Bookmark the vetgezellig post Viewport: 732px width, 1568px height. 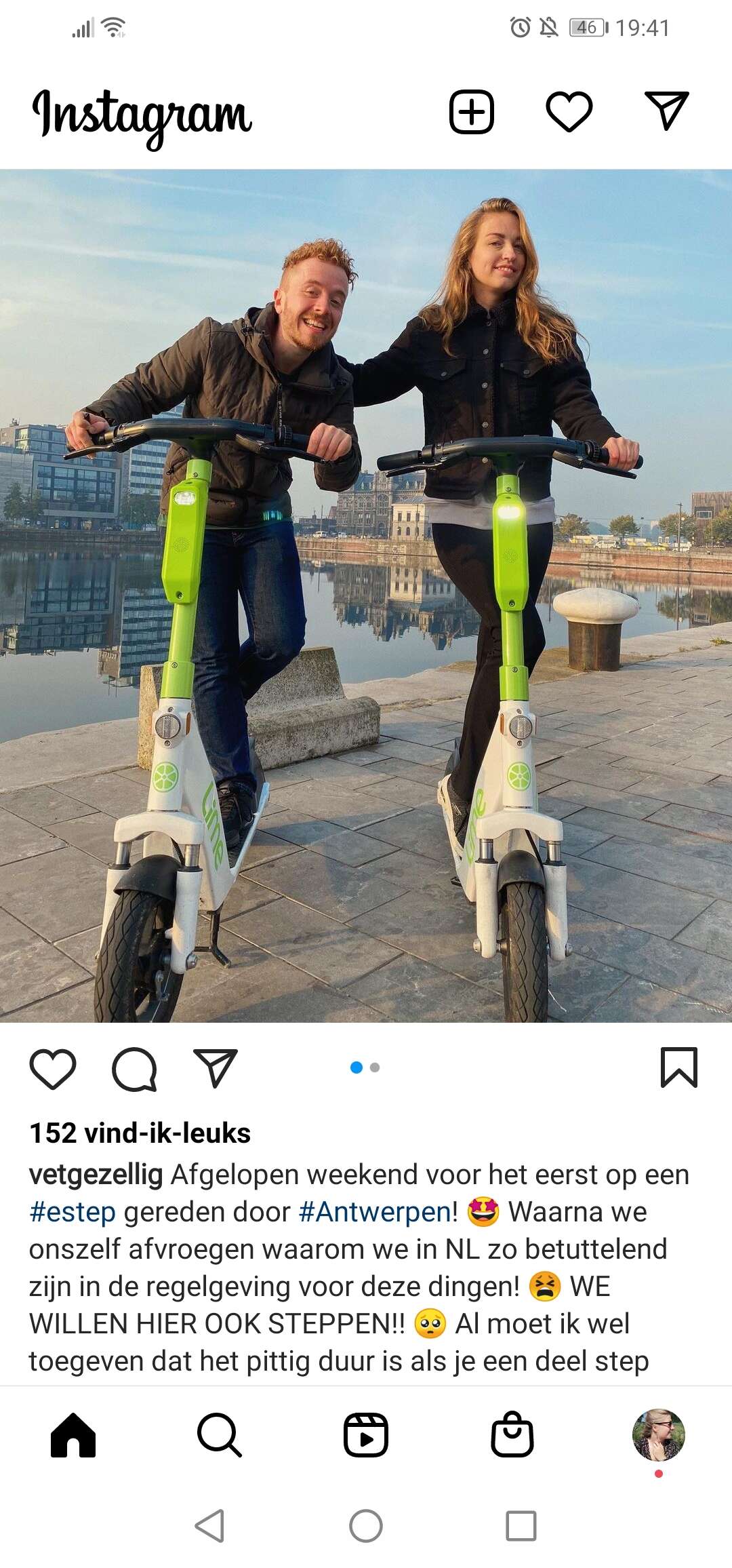click(679, 1067)
